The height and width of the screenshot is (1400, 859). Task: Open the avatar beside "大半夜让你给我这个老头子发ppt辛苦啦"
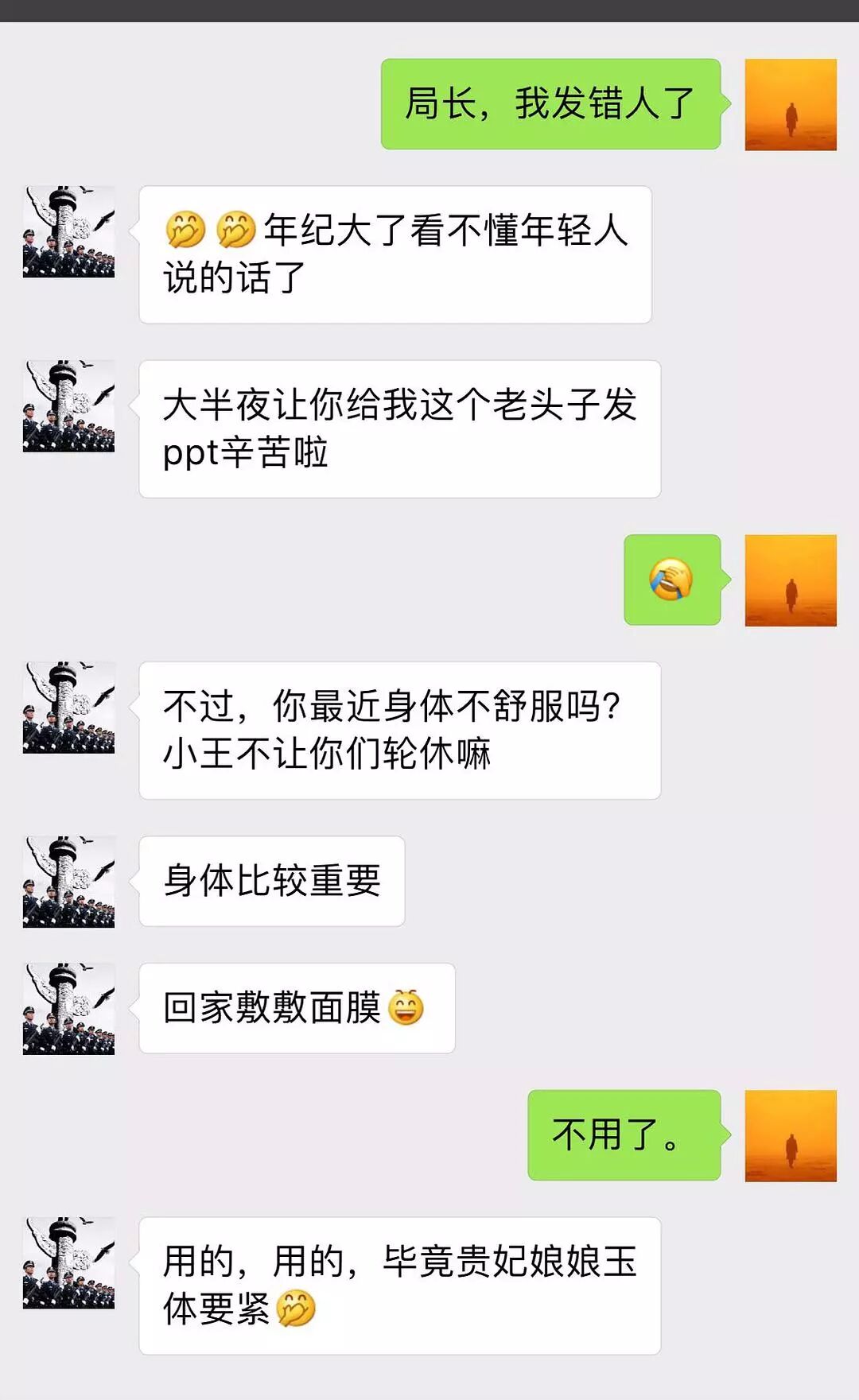68,406
